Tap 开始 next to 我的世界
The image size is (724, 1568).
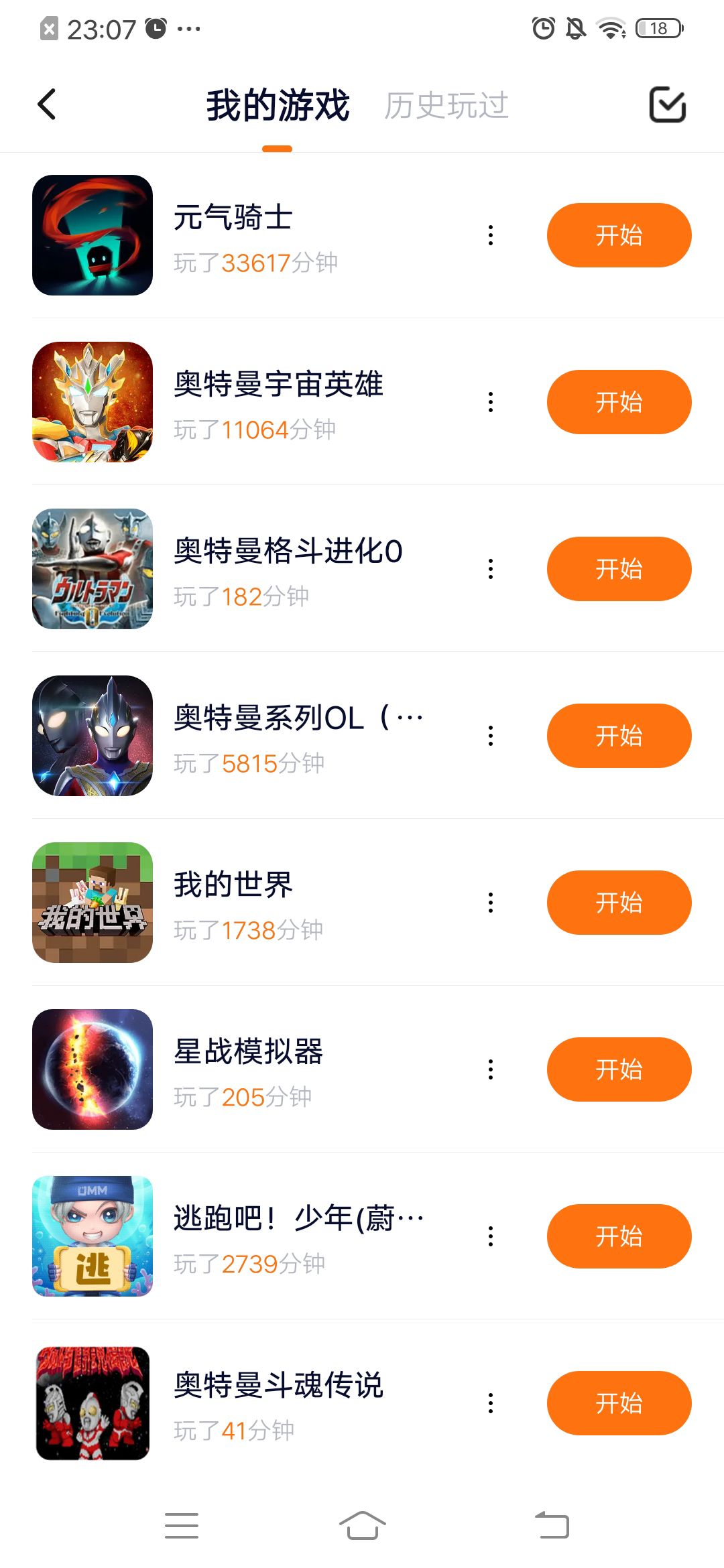pyautogui.click(x=618, y=903)
